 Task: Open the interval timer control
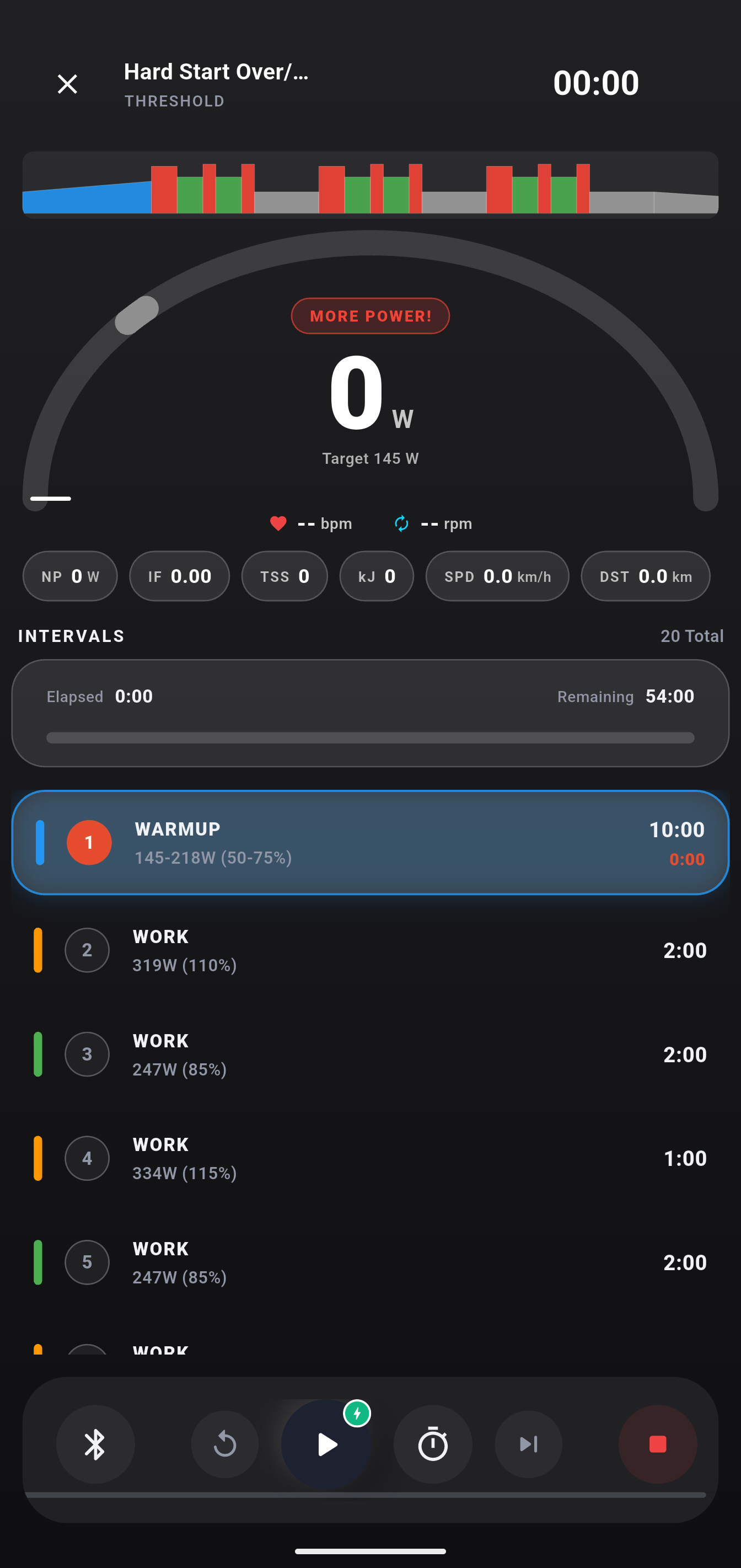point(433,1443)
